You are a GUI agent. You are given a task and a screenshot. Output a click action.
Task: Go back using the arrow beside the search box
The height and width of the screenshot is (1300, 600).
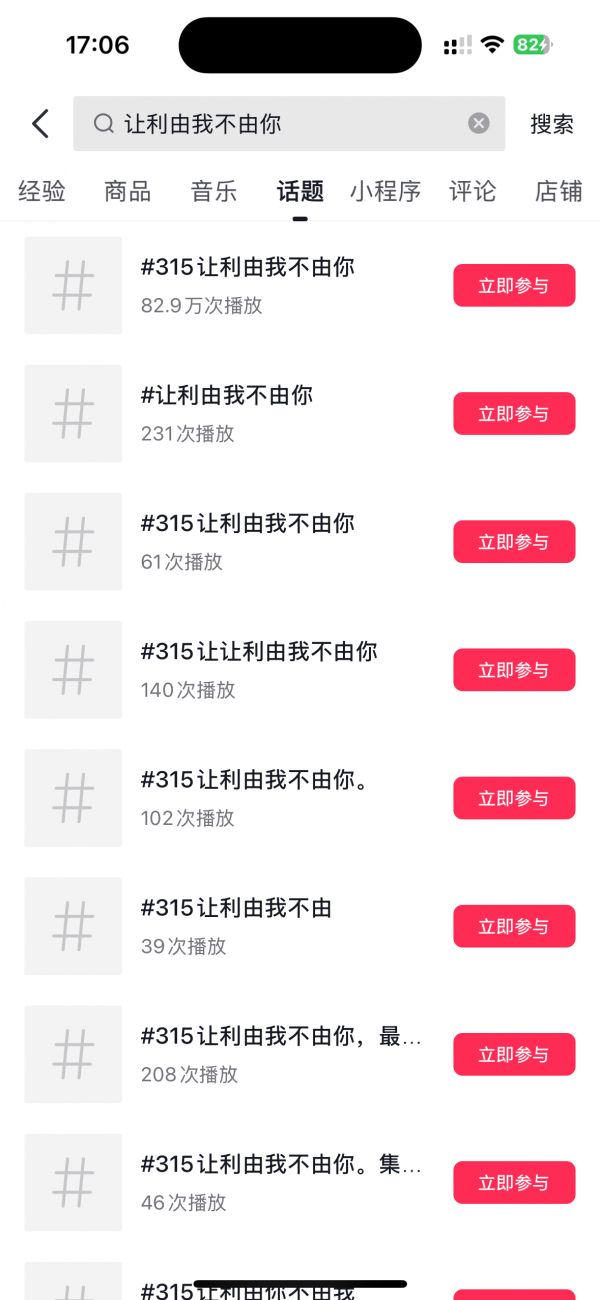(x=40, y=124)
